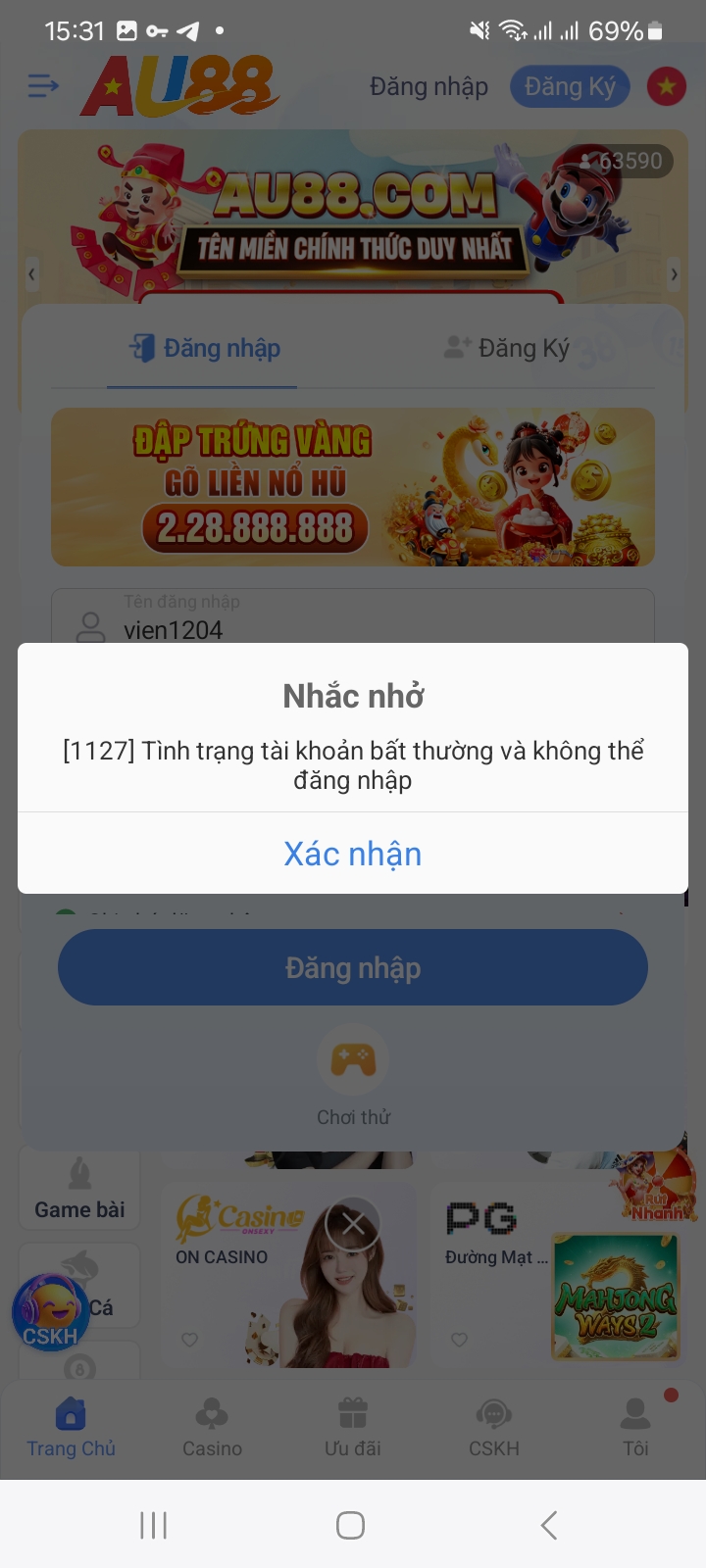Show the next banner with right arrow
Screen dimensions: 706x1568
[x=674, y=274]
